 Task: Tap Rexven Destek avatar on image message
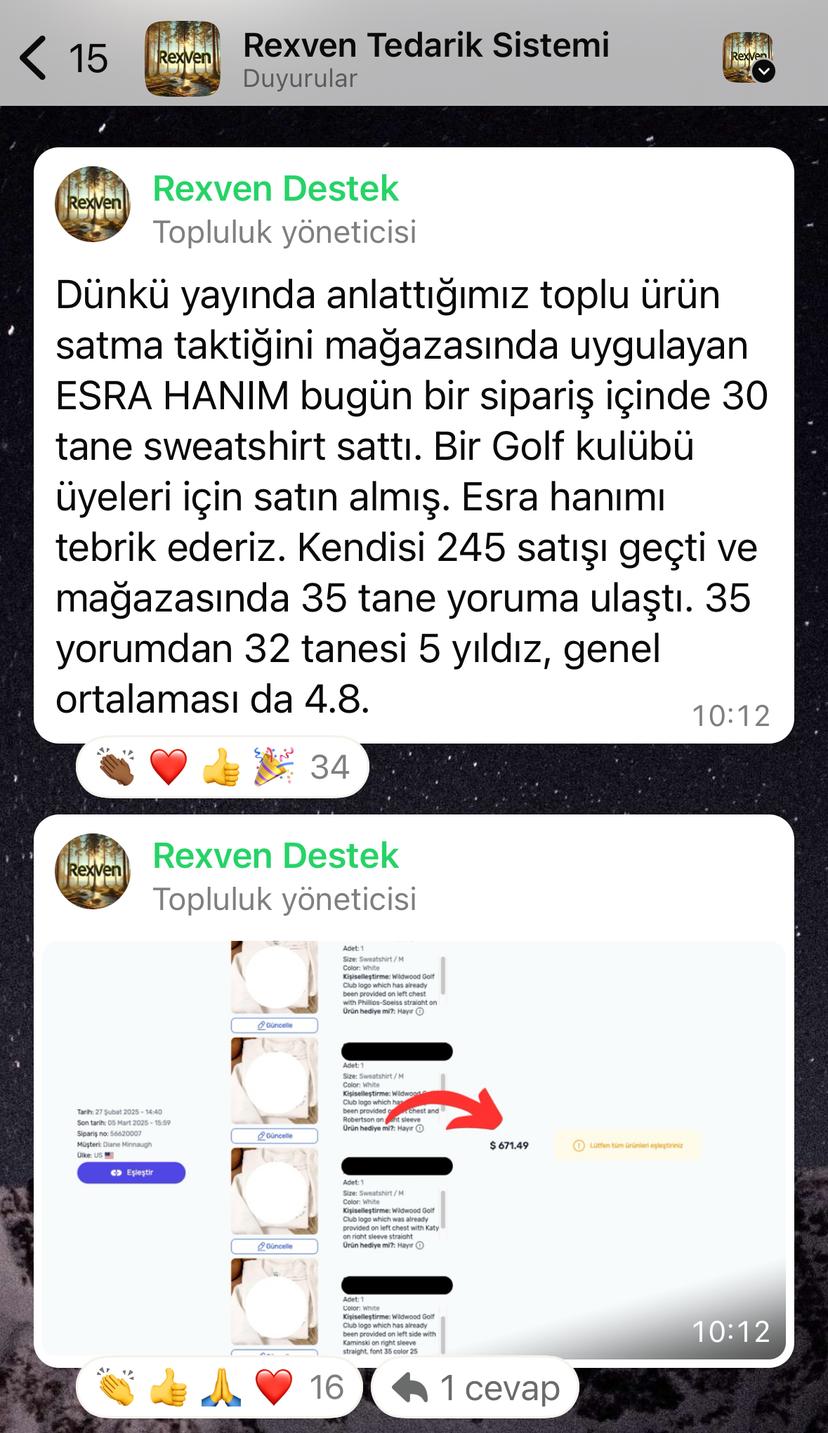point(92,871)
